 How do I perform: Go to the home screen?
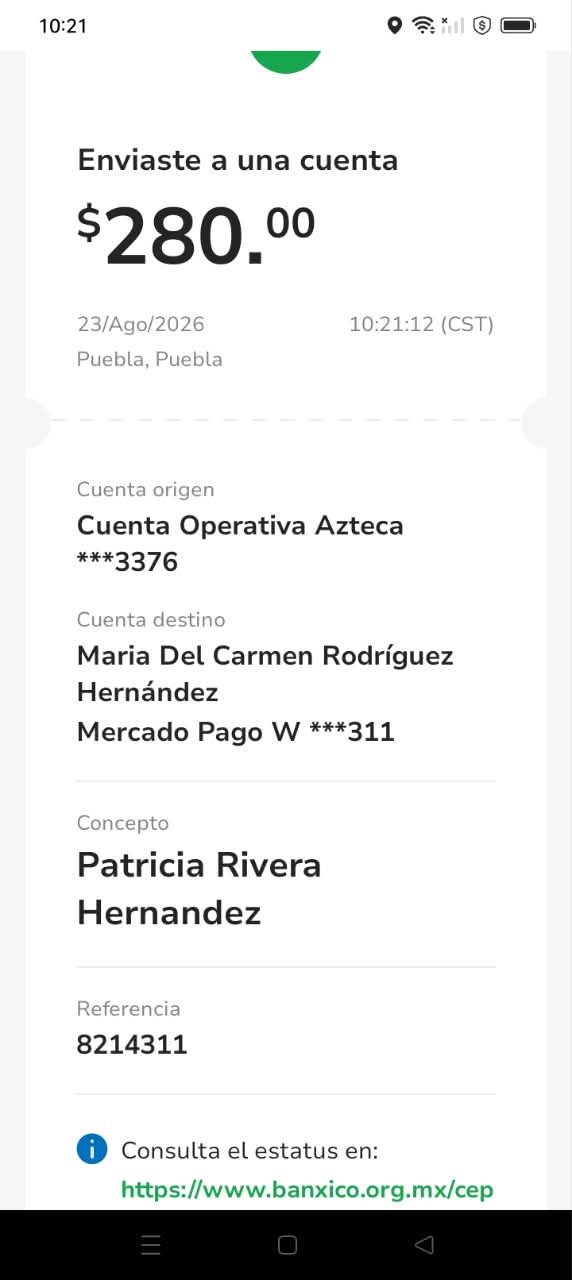coord(287,1245)
